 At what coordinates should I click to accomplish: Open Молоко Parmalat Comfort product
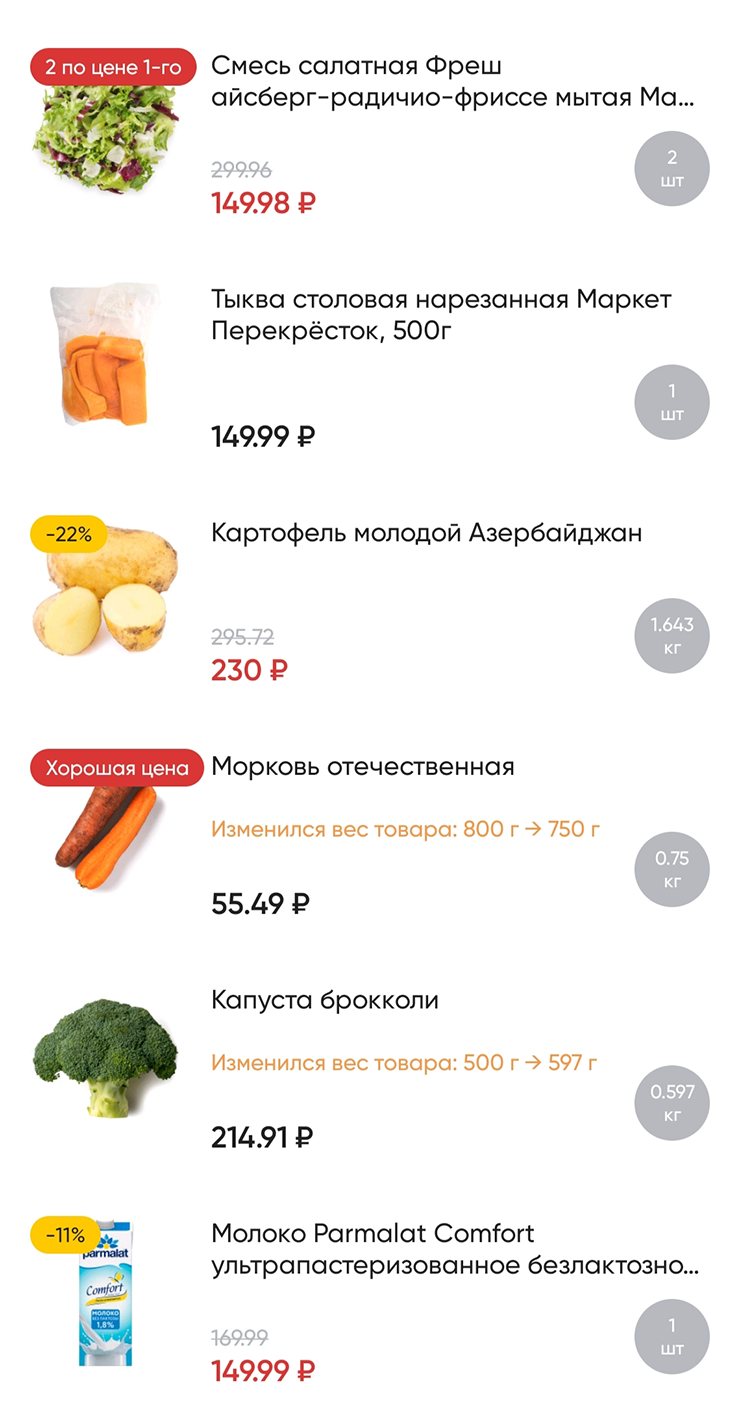454,1249
